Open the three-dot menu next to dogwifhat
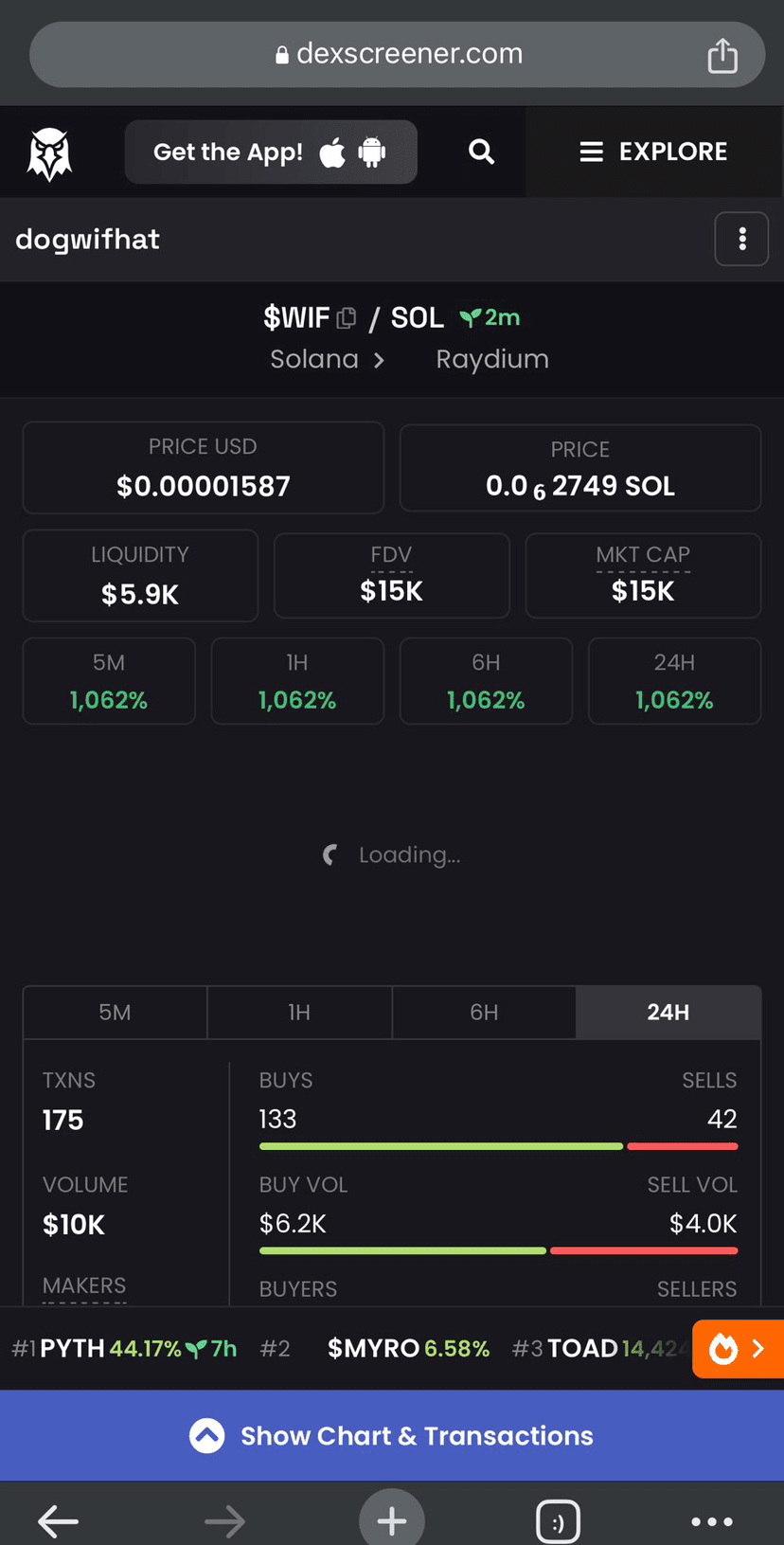Image resolution: width=784 pixels, height=1545 pixels. (x=741, y=239)
